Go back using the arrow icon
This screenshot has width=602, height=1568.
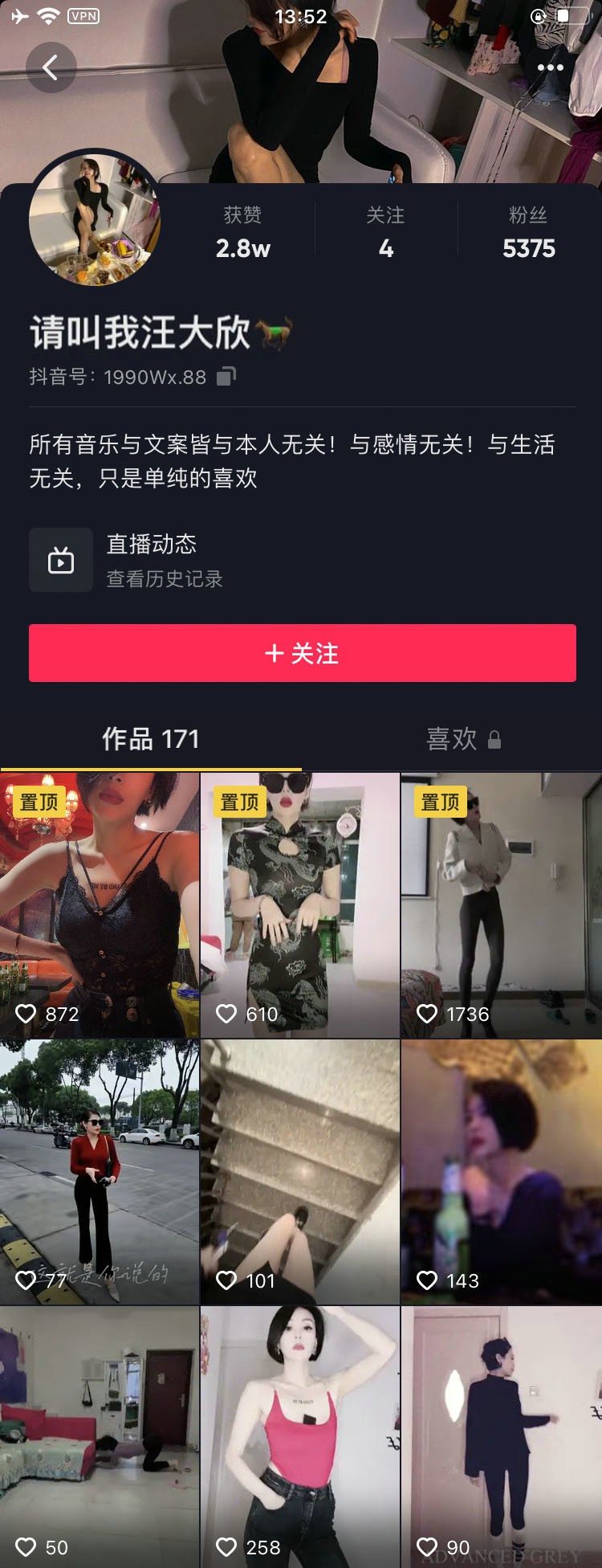51,67
